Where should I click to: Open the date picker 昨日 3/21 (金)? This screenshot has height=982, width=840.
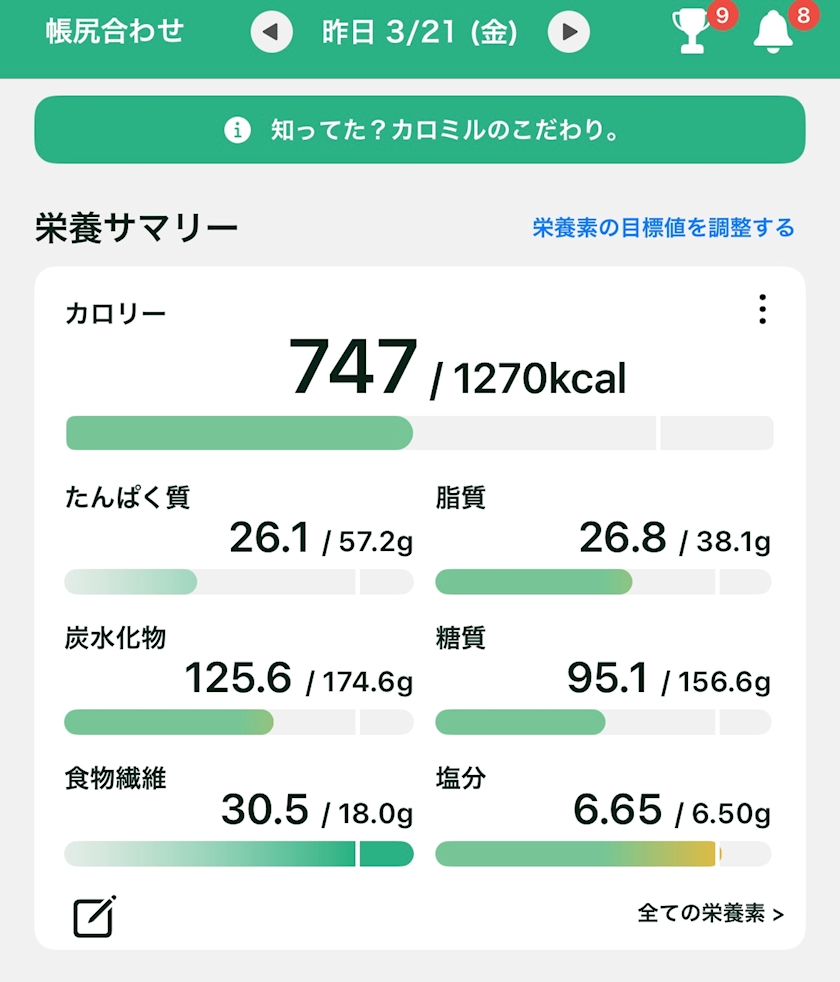pos(420,32)
